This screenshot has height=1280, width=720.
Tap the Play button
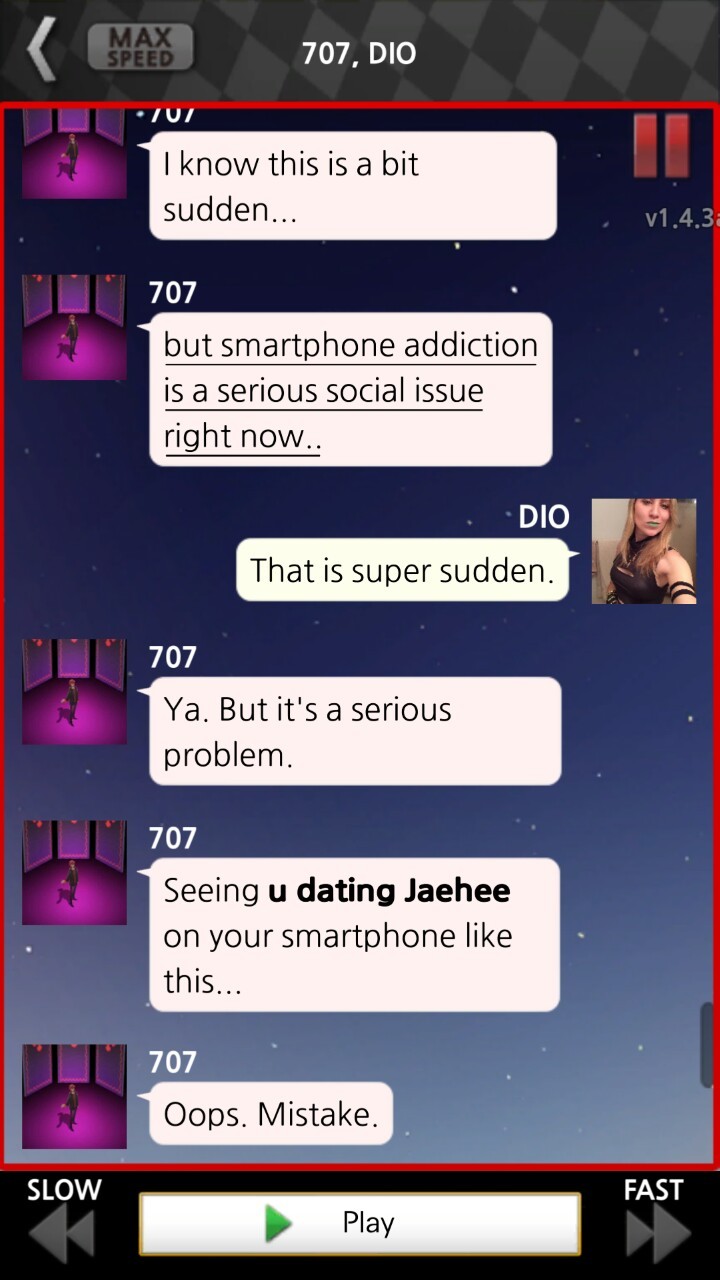pos(360,1223)
